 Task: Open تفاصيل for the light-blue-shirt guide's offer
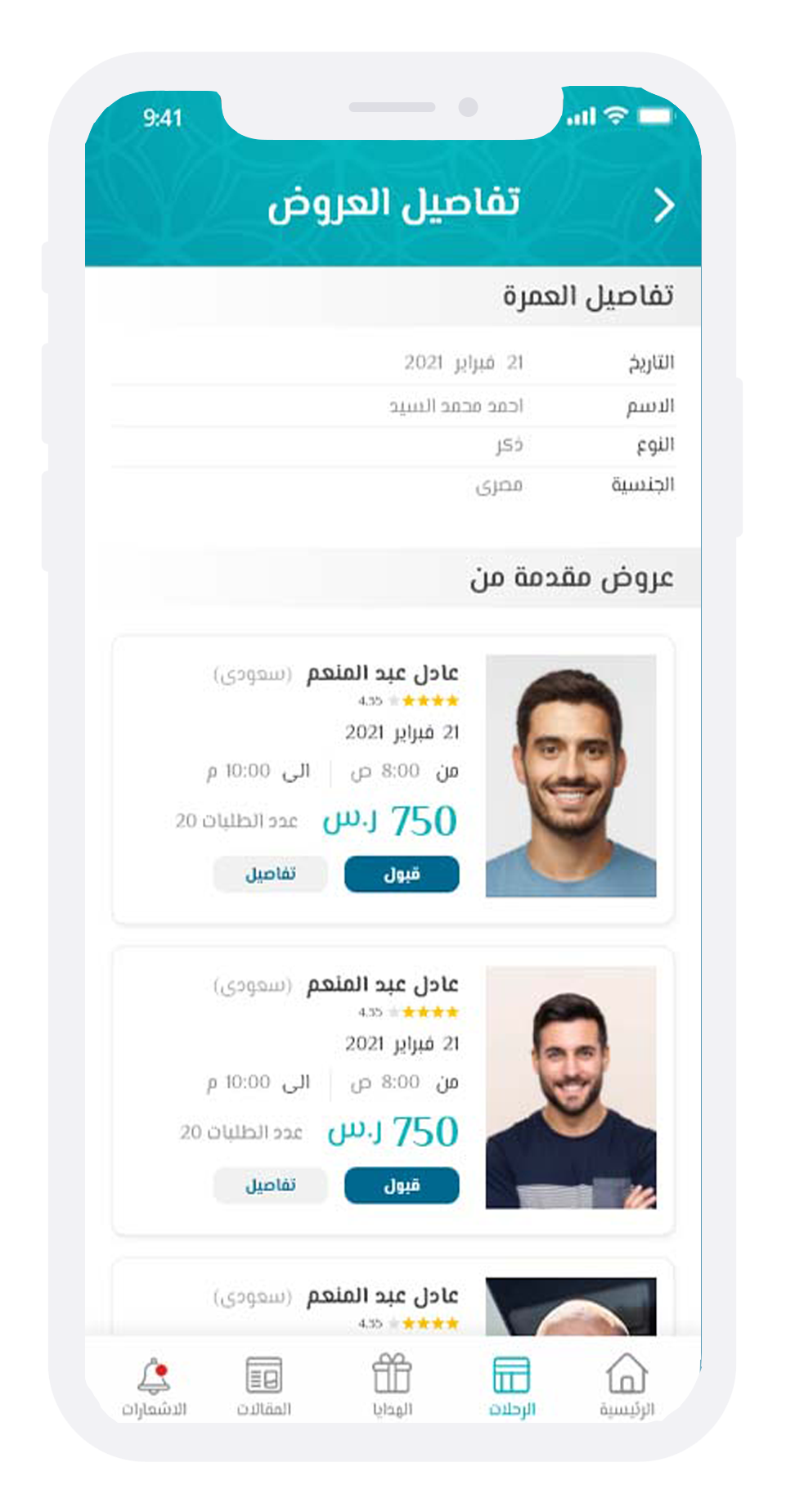pos(271,874)
